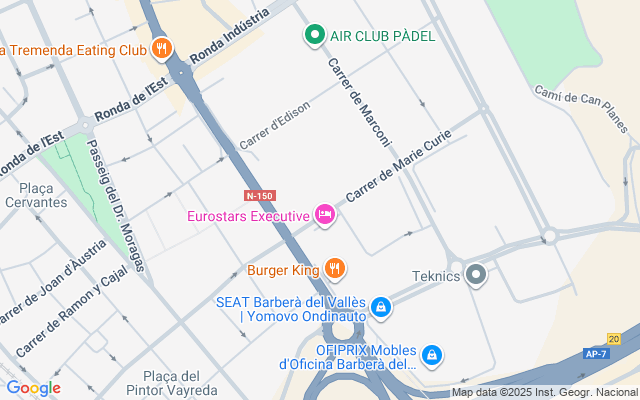The image size is (640, 400).
Task: Select the Teknics place marker
Action: point(476,275)
